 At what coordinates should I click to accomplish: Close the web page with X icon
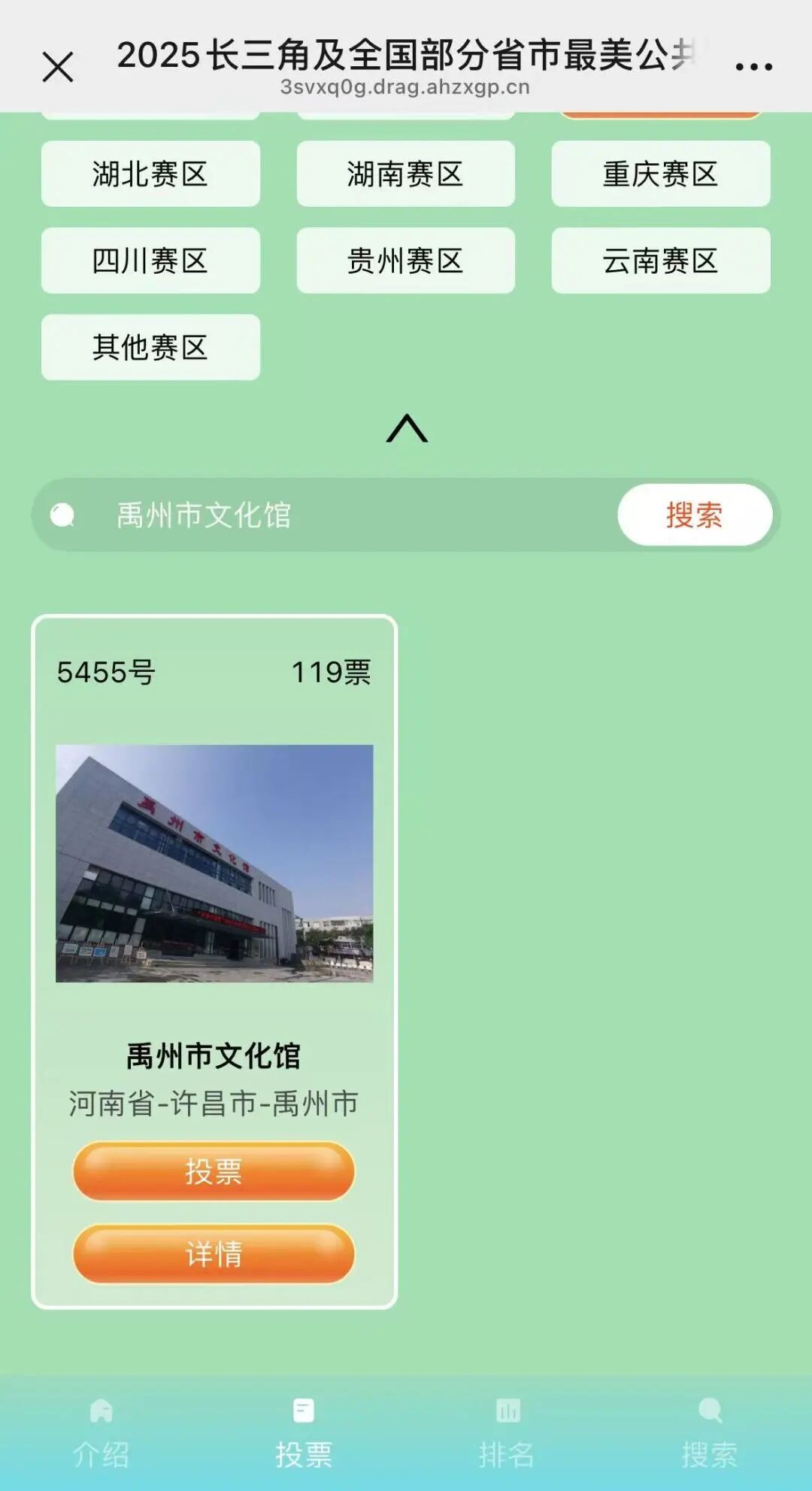click(x=58, y=67)
